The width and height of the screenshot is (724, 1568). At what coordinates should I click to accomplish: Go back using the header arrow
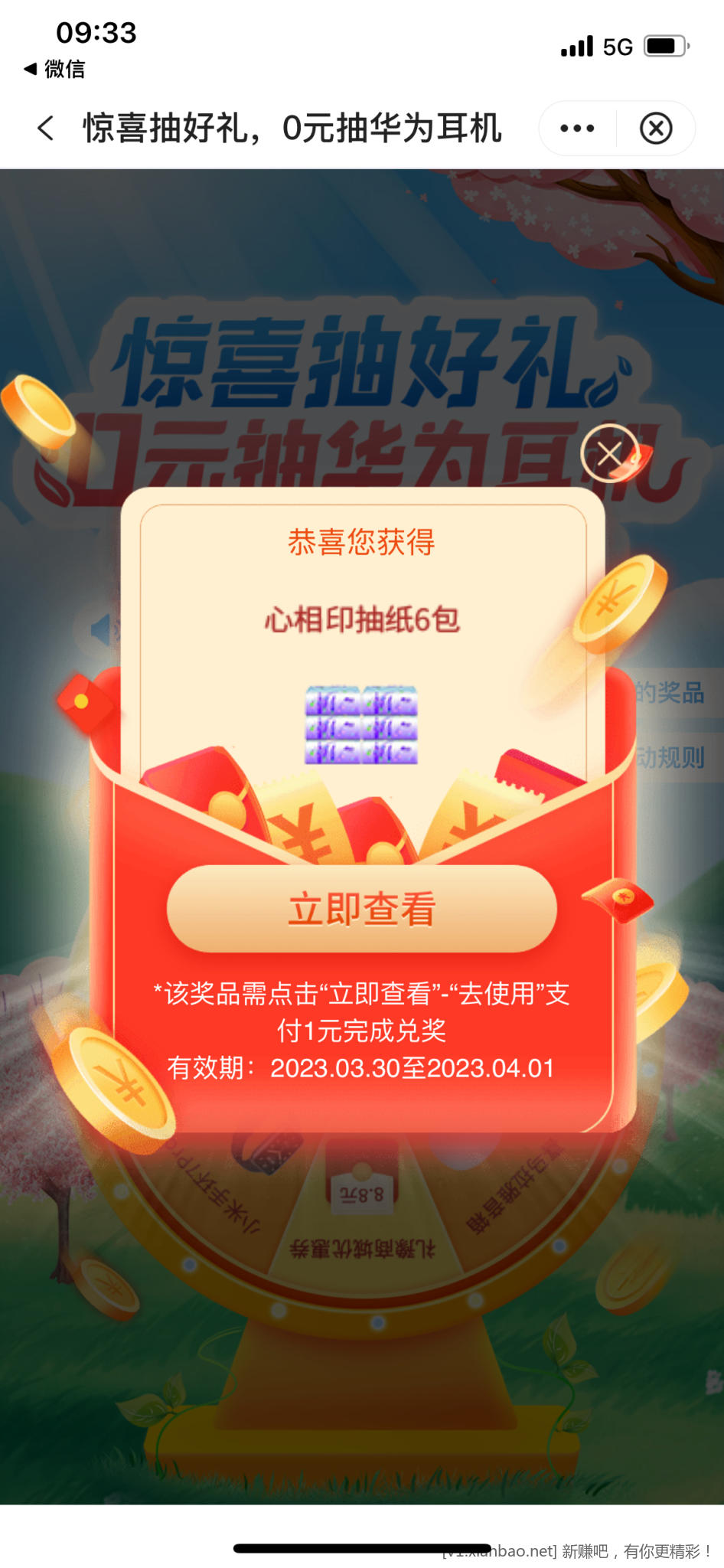(x=46, y=128)
